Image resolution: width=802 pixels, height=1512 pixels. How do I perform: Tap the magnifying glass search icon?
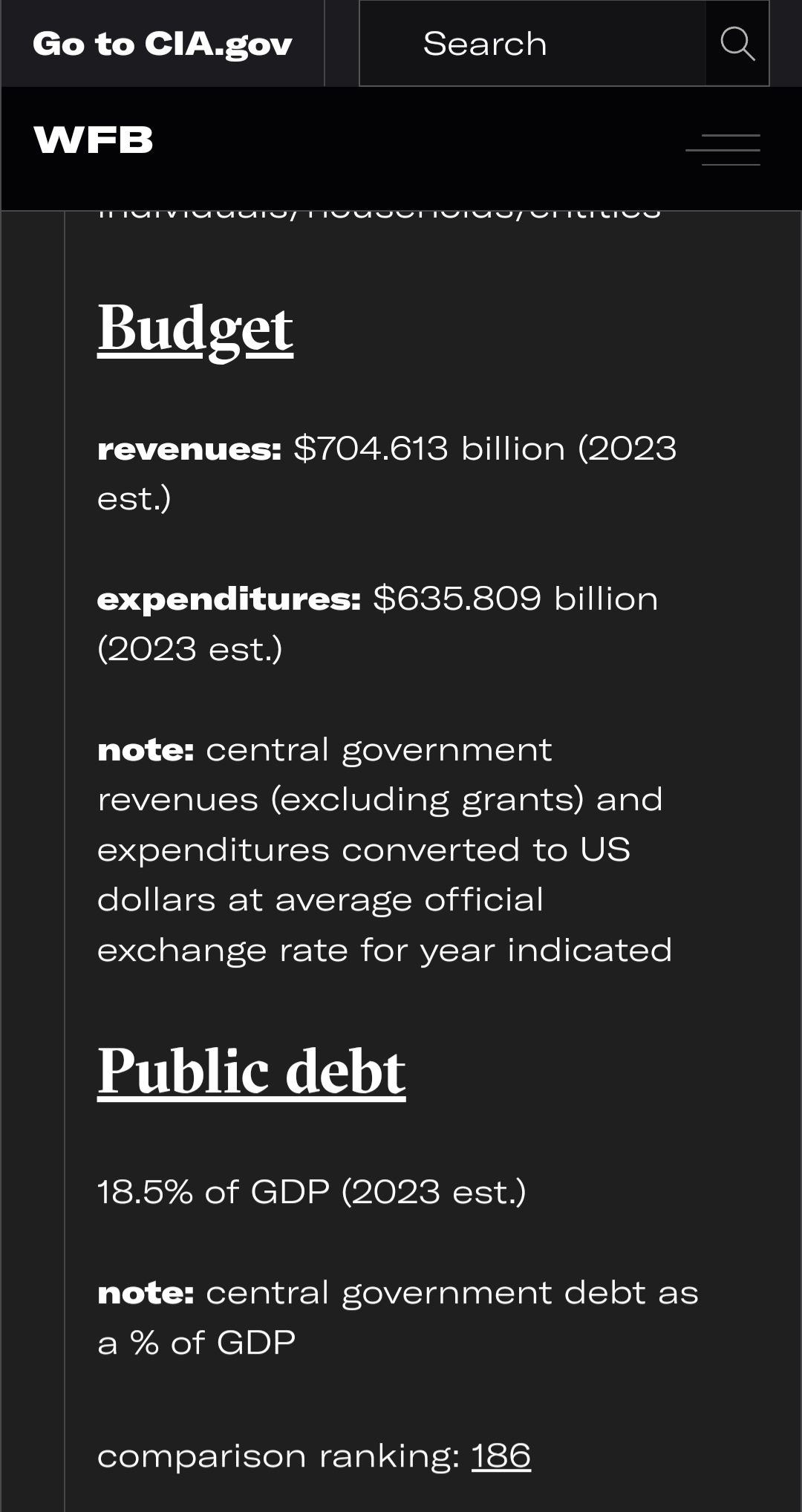tap(737, 44)
